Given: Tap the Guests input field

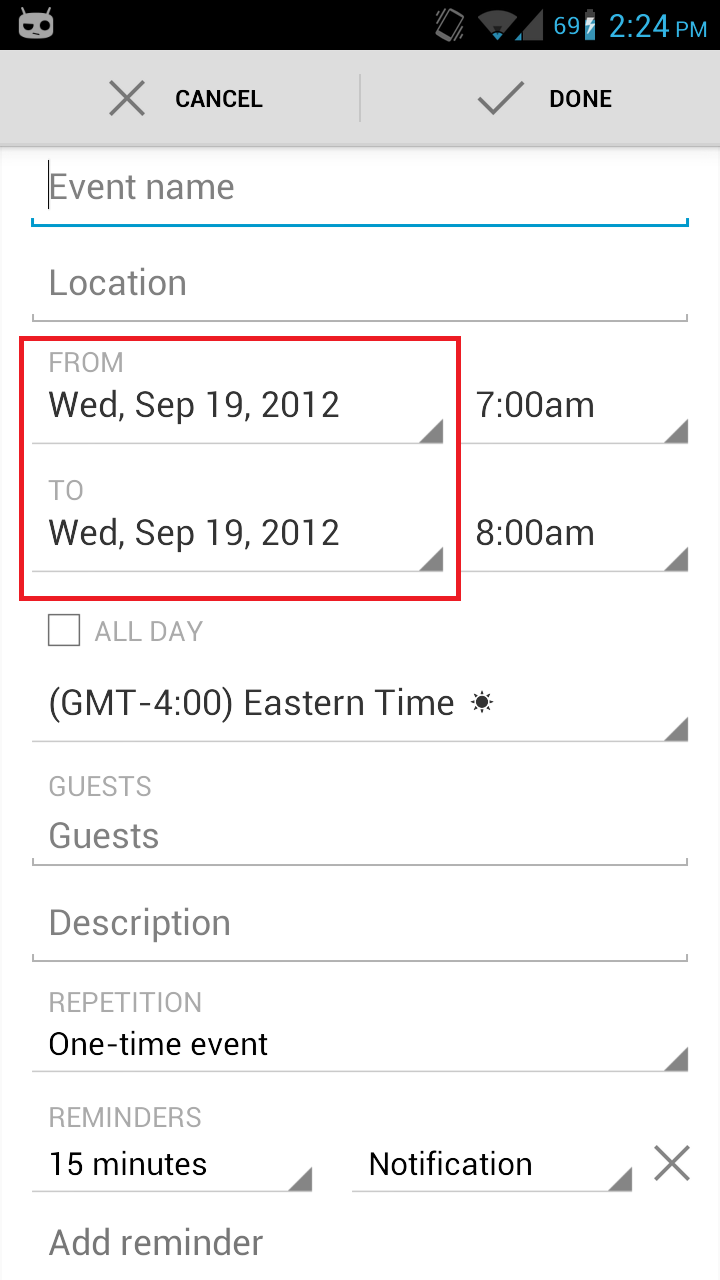Looking at the screenshot, I should pyautogui.click(x=360, y=836).
